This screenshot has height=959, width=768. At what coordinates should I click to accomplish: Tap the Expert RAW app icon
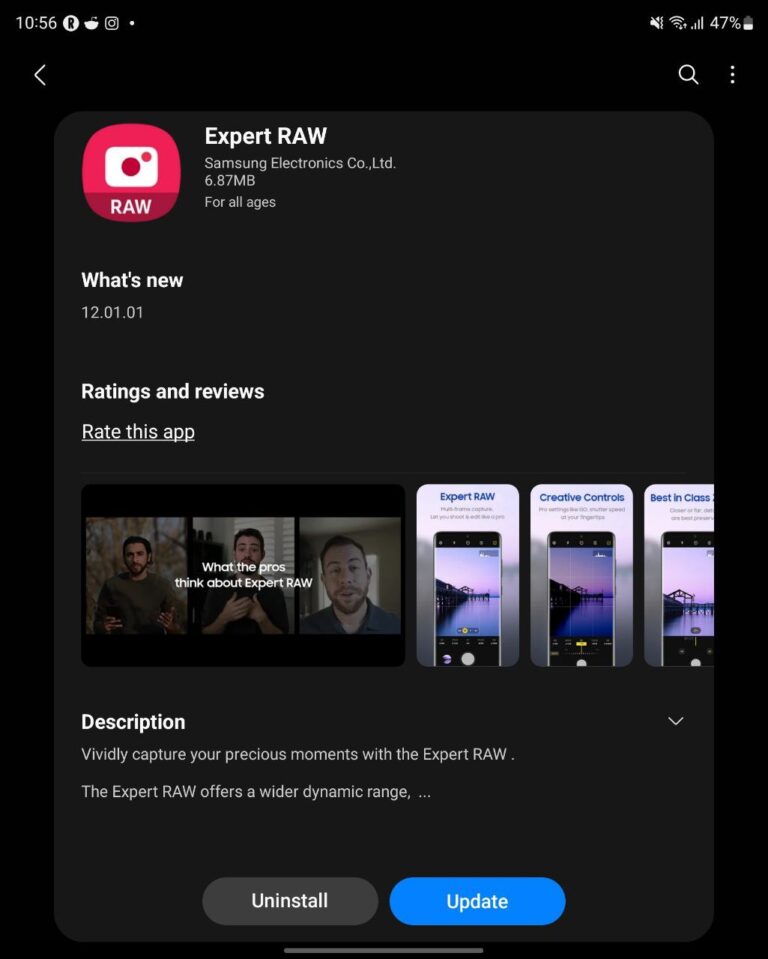130,171
